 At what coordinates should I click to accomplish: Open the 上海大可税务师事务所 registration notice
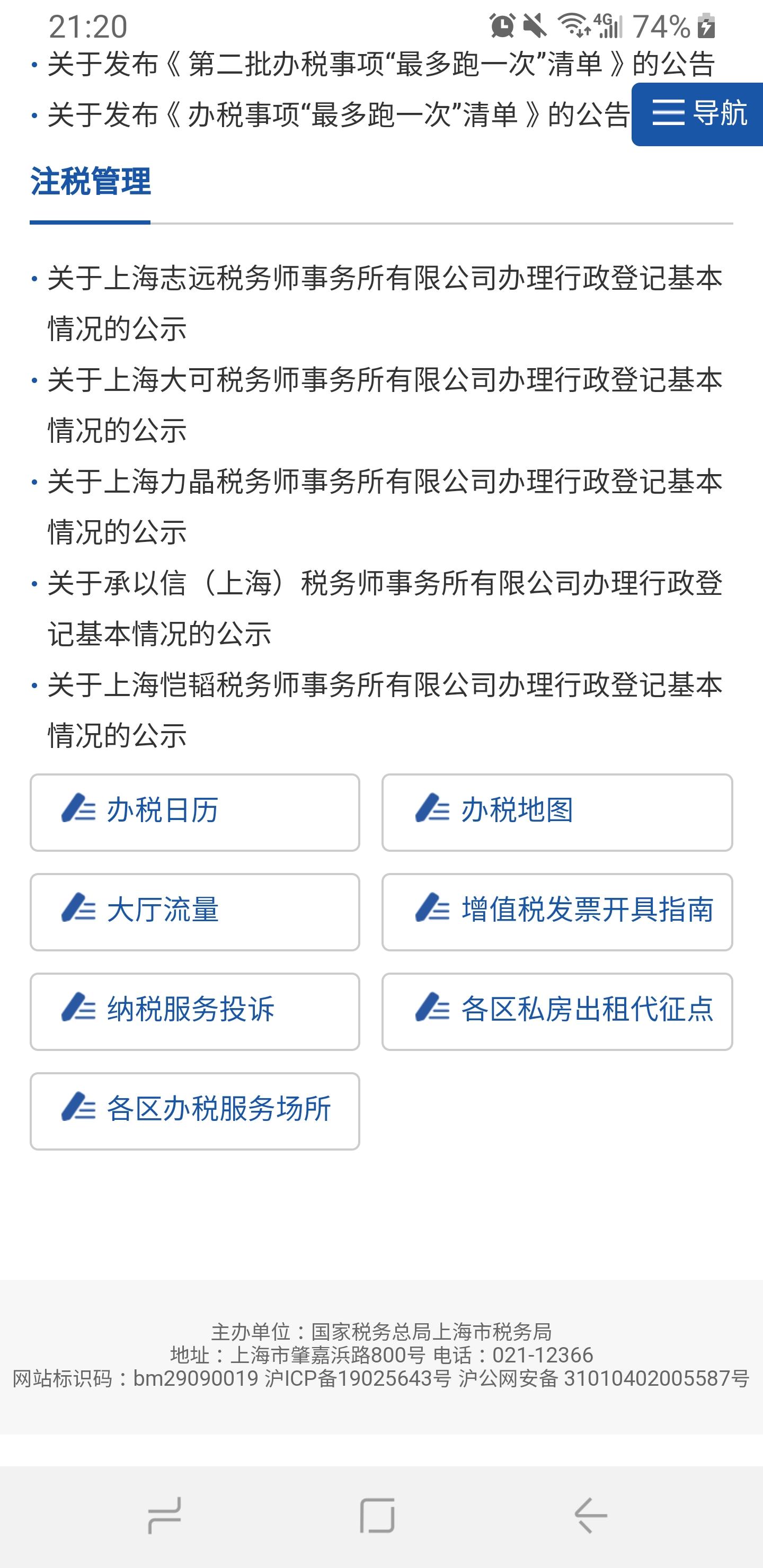click(x=385, y=405)
